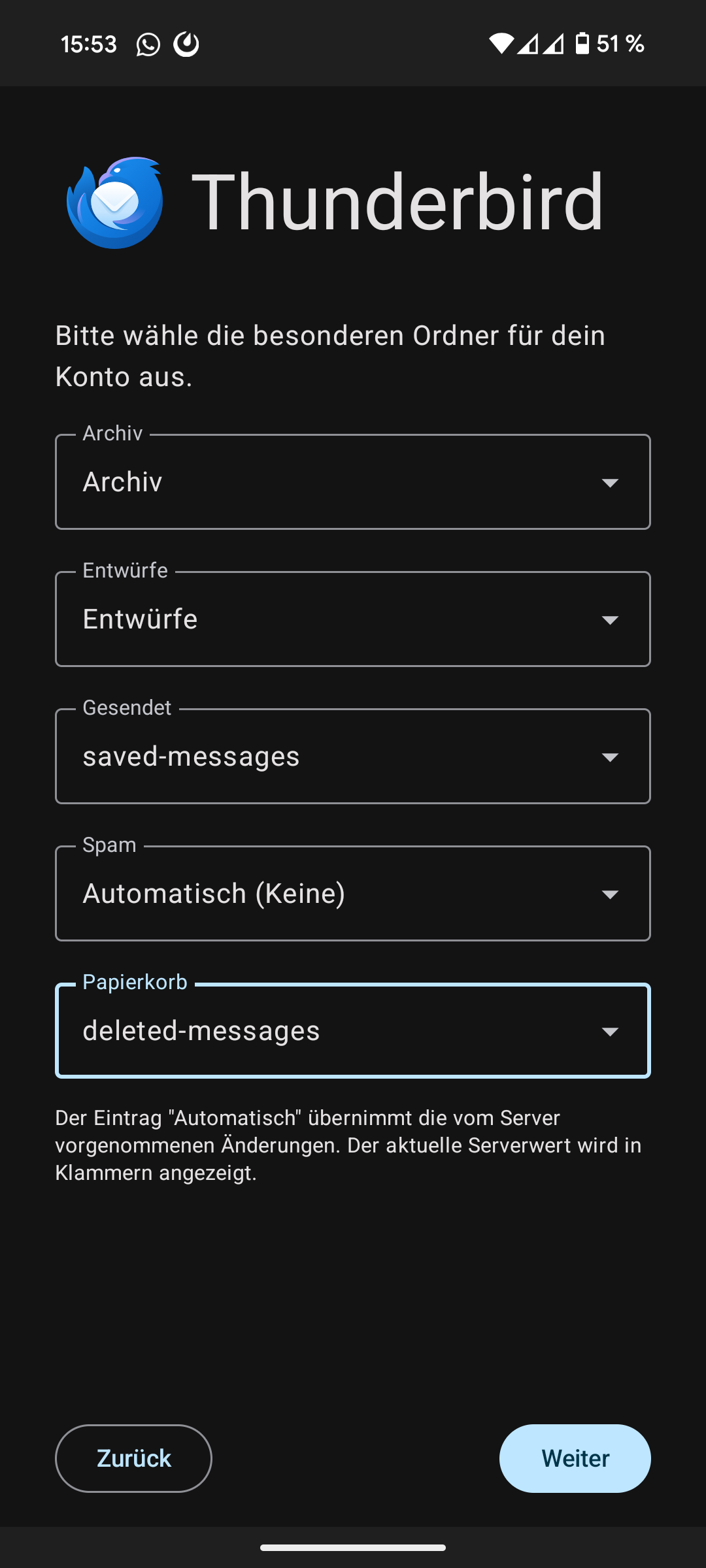This screenshot has height=1568, width=706.
Task: Continue with the Weiter button
Action: [x=575, y=1458]
